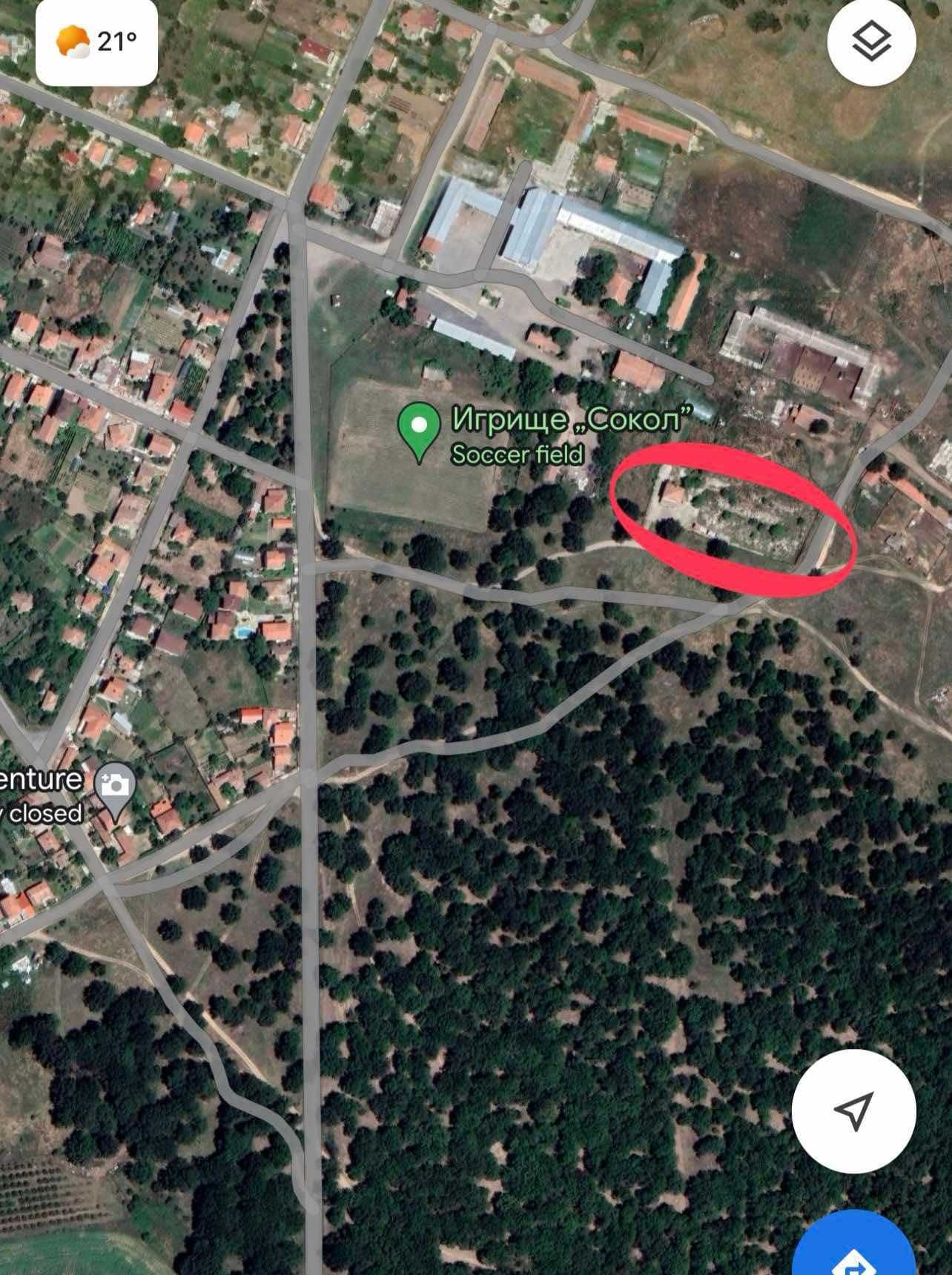This screenshot has height=1275, width=952.
Task: Center map on my location
Action: tap(853, 1110)
